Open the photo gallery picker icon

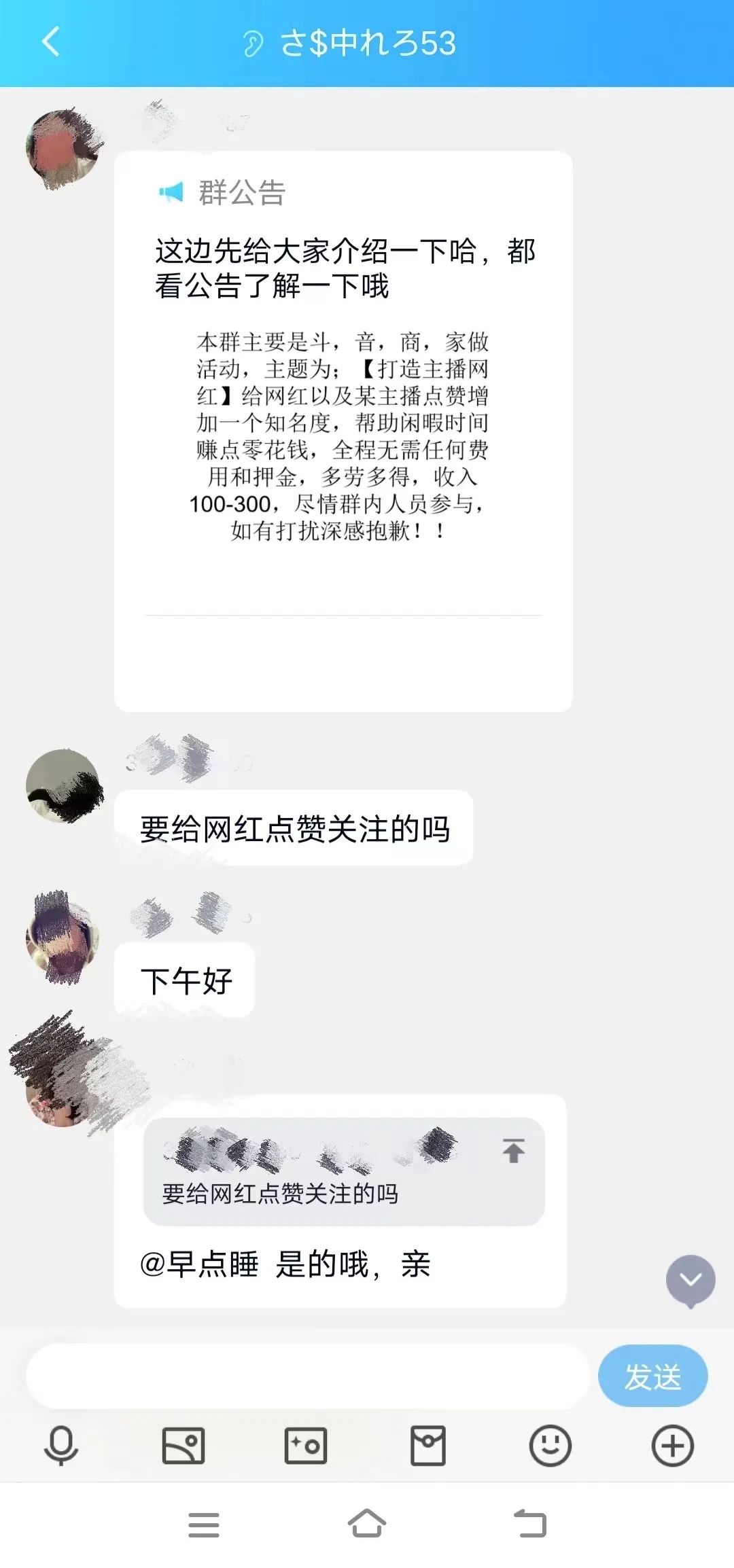(183, 1446)
